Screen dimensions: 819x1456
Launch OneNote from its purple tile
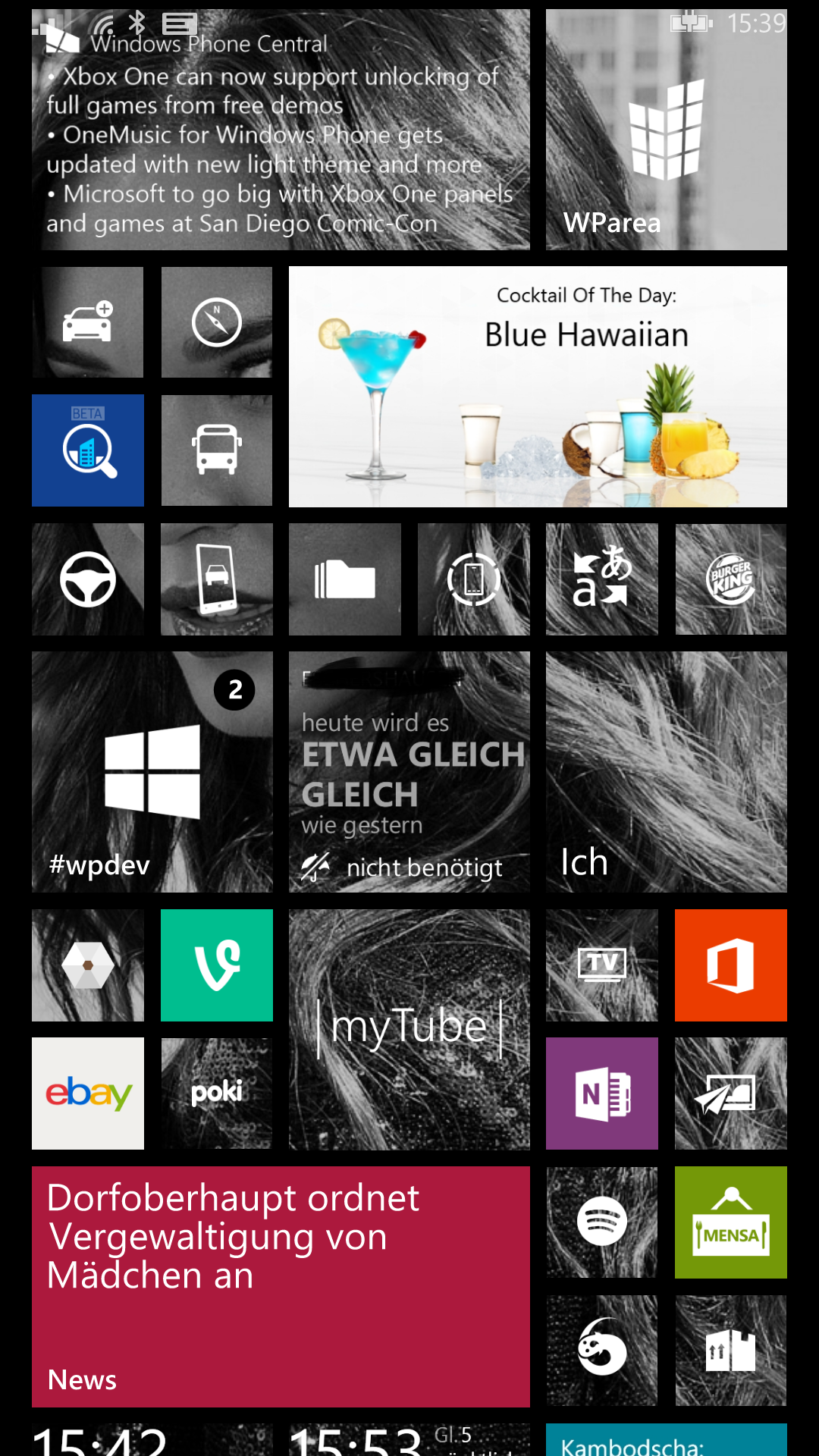602,1094
